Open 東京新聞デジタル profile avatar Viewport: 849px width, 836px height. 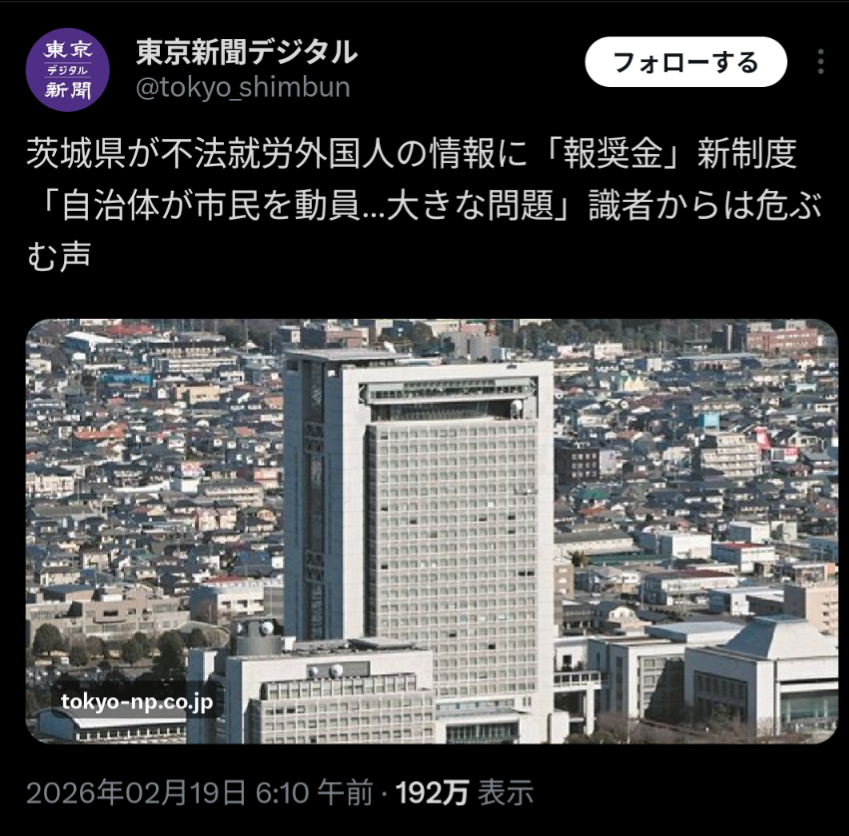point(67,69)
